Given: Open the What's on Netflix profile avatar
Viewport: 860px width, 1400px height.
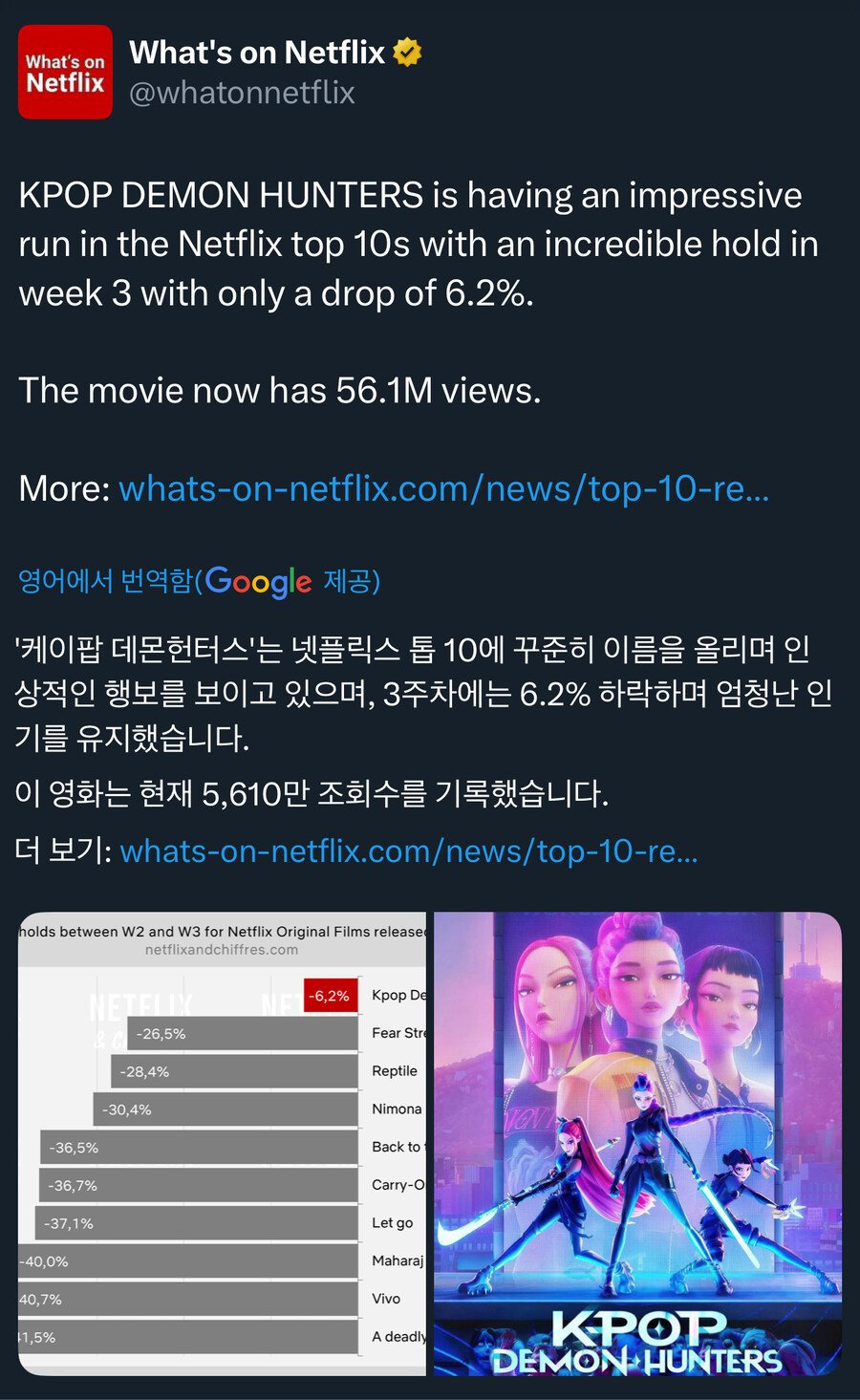Looking at the screenshot, I should 64,71.
